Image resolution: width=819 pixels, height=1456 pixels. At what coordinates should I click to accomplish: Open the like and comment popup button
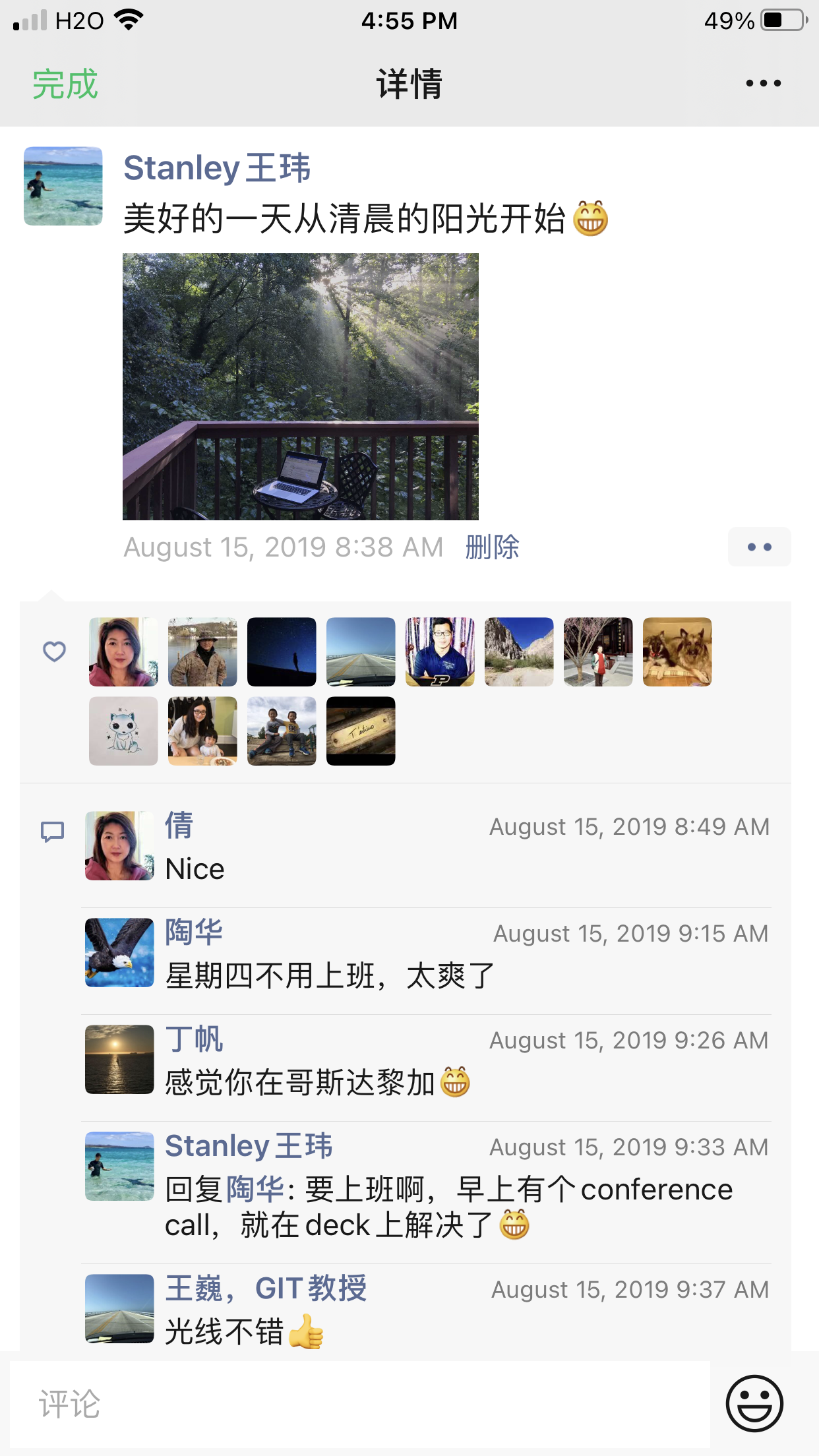(759, 547)
